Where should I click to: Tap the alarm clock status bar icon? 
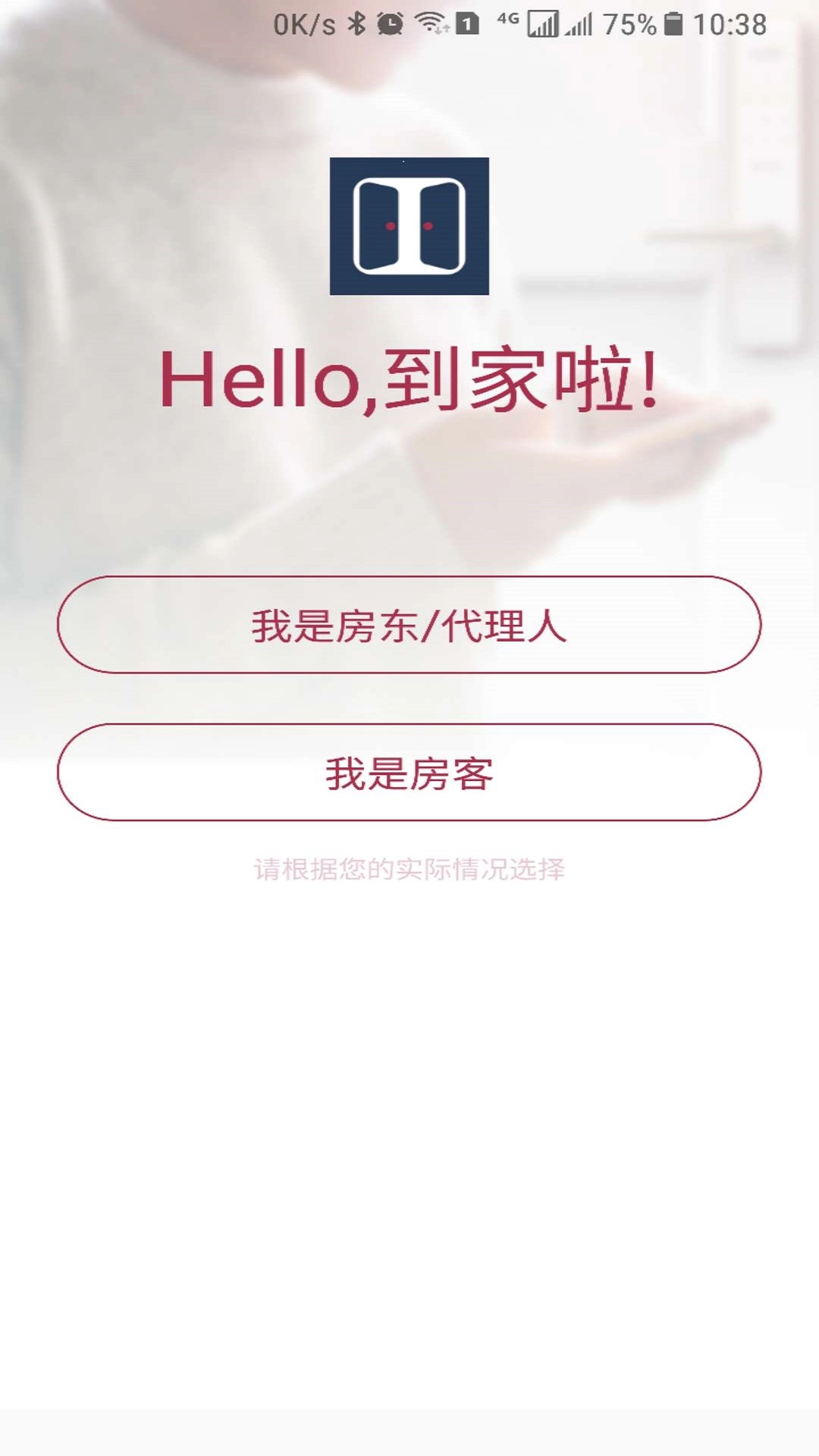[x=388, y=23]
